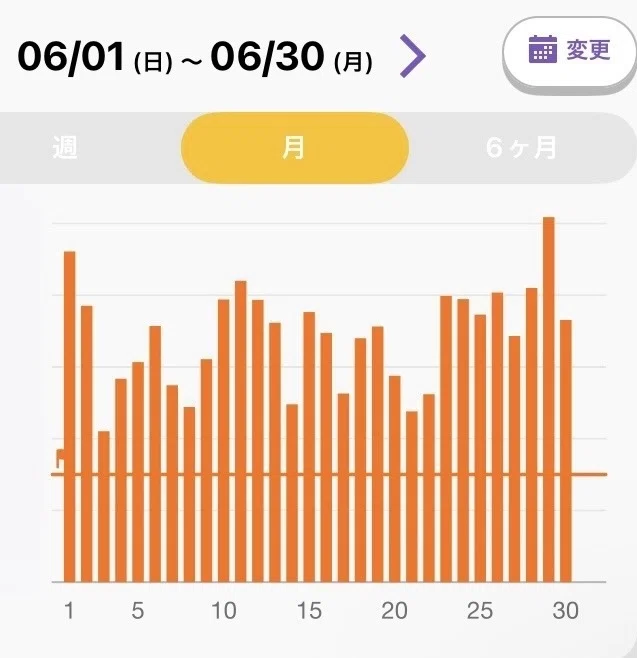This screenshot has height=658, width=637.
Task: Select the 月 tab
Action: [x=295, y=148]
